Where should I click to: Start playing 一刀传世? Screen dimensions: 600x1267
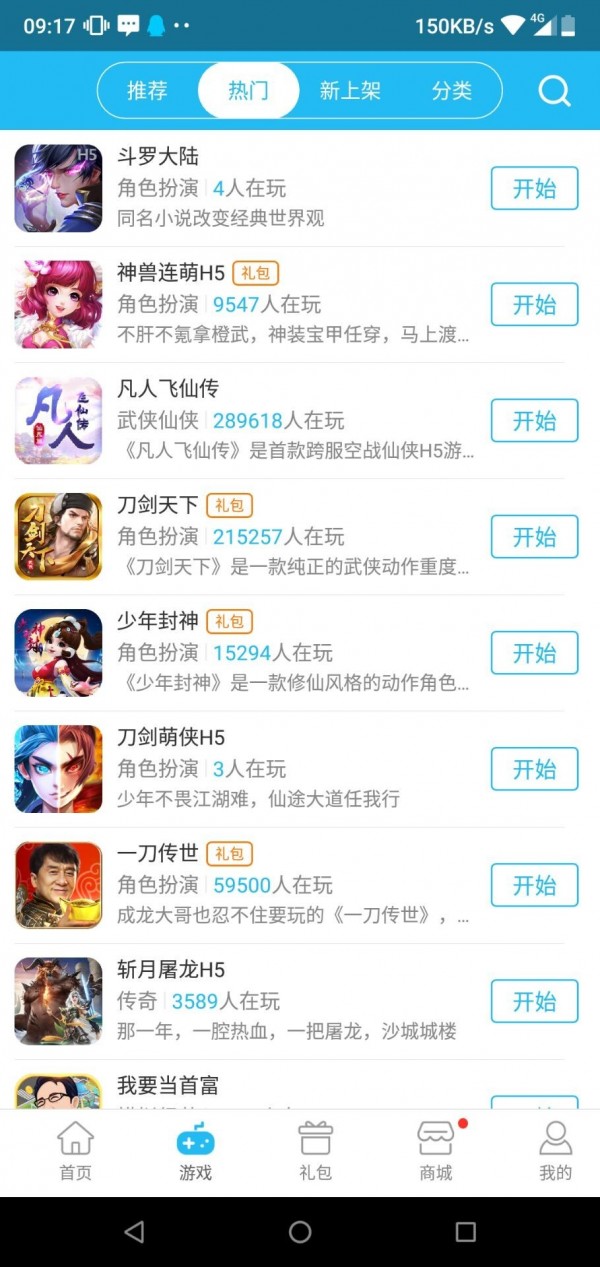point(534,884)
